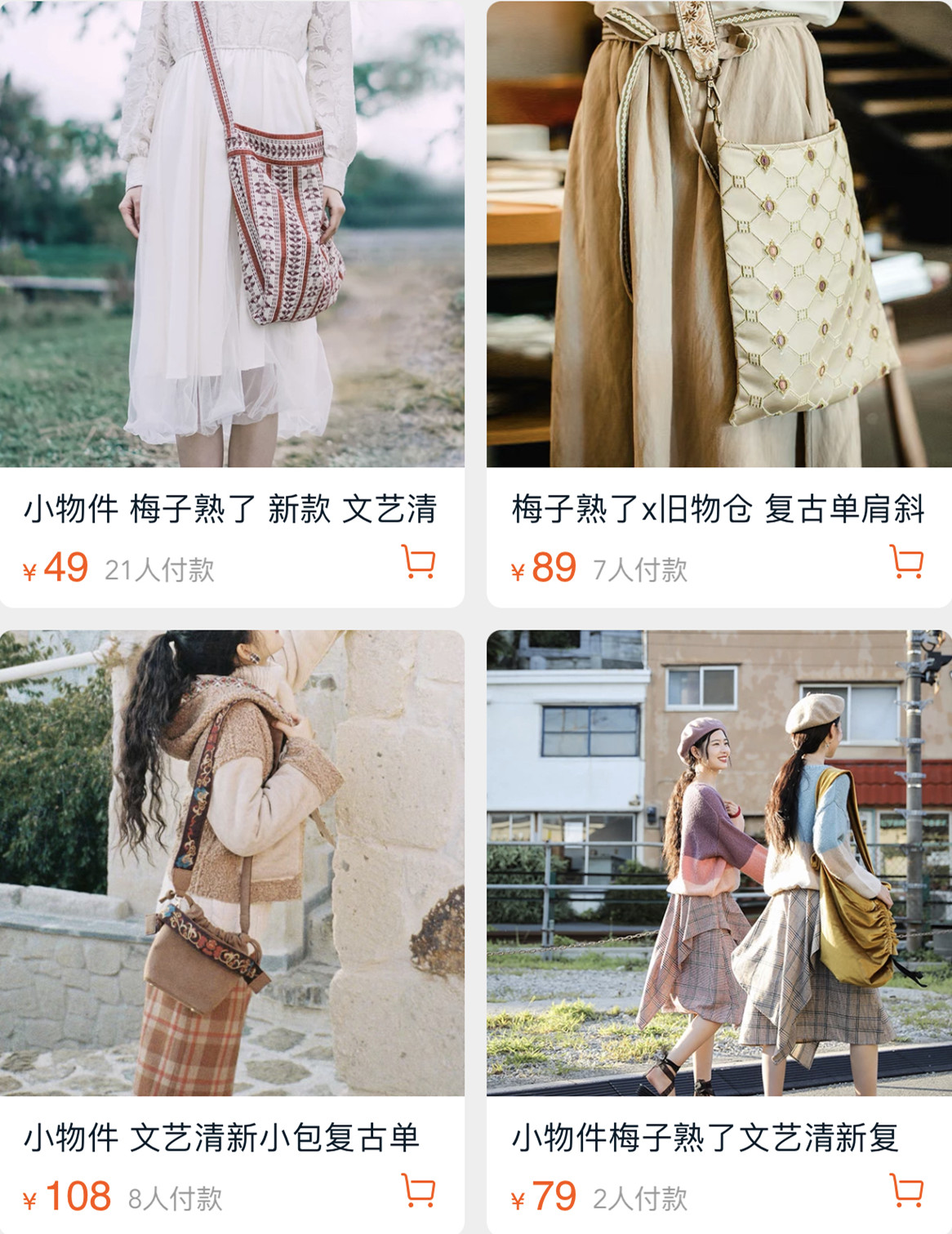Image resolution: width=952 pixels, height=1234 pixels.
Task: View the ¥79 yellow bag product
Action: click(718, 862)
